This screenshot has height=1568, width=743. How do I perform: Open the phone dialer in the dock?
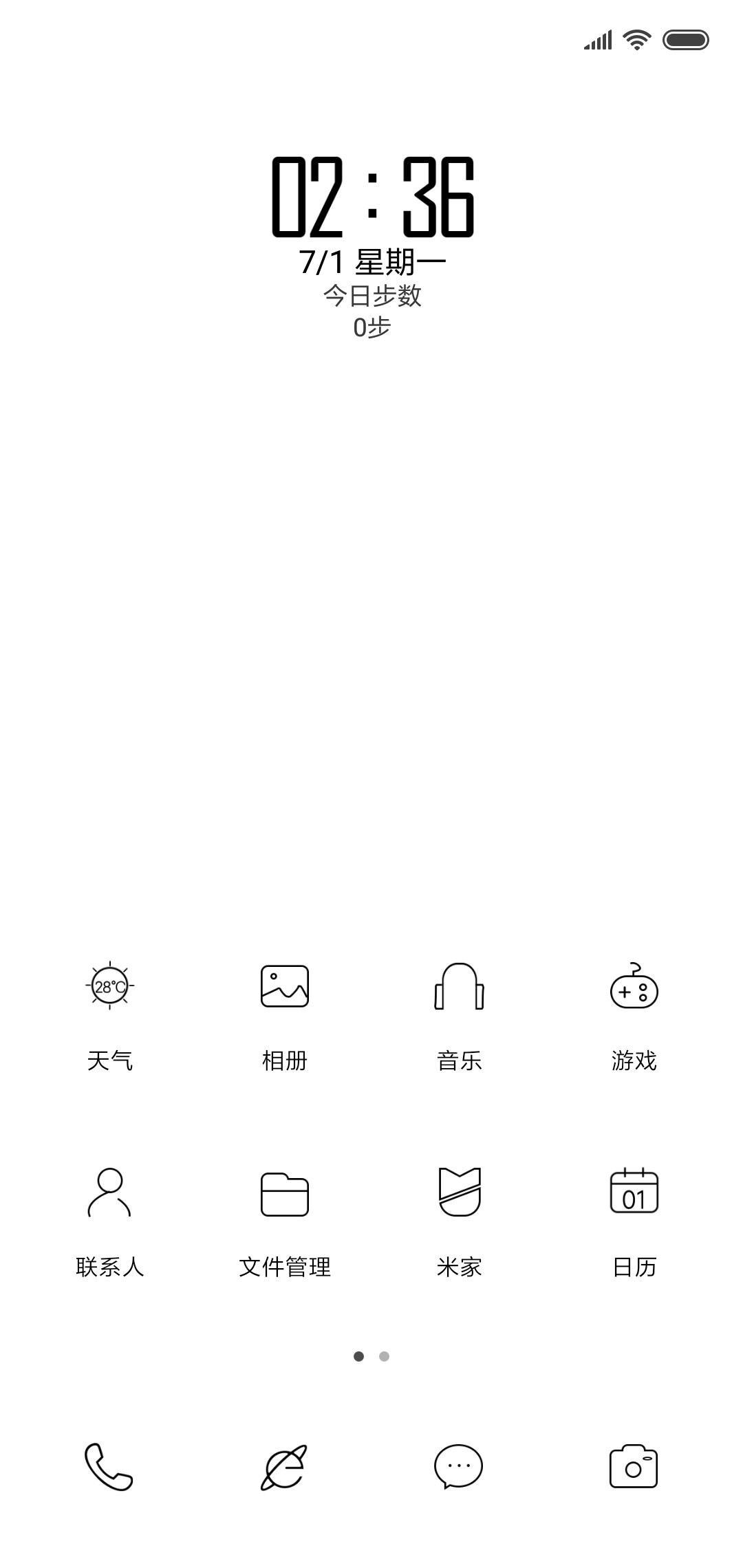click(x=109, y=1467)
